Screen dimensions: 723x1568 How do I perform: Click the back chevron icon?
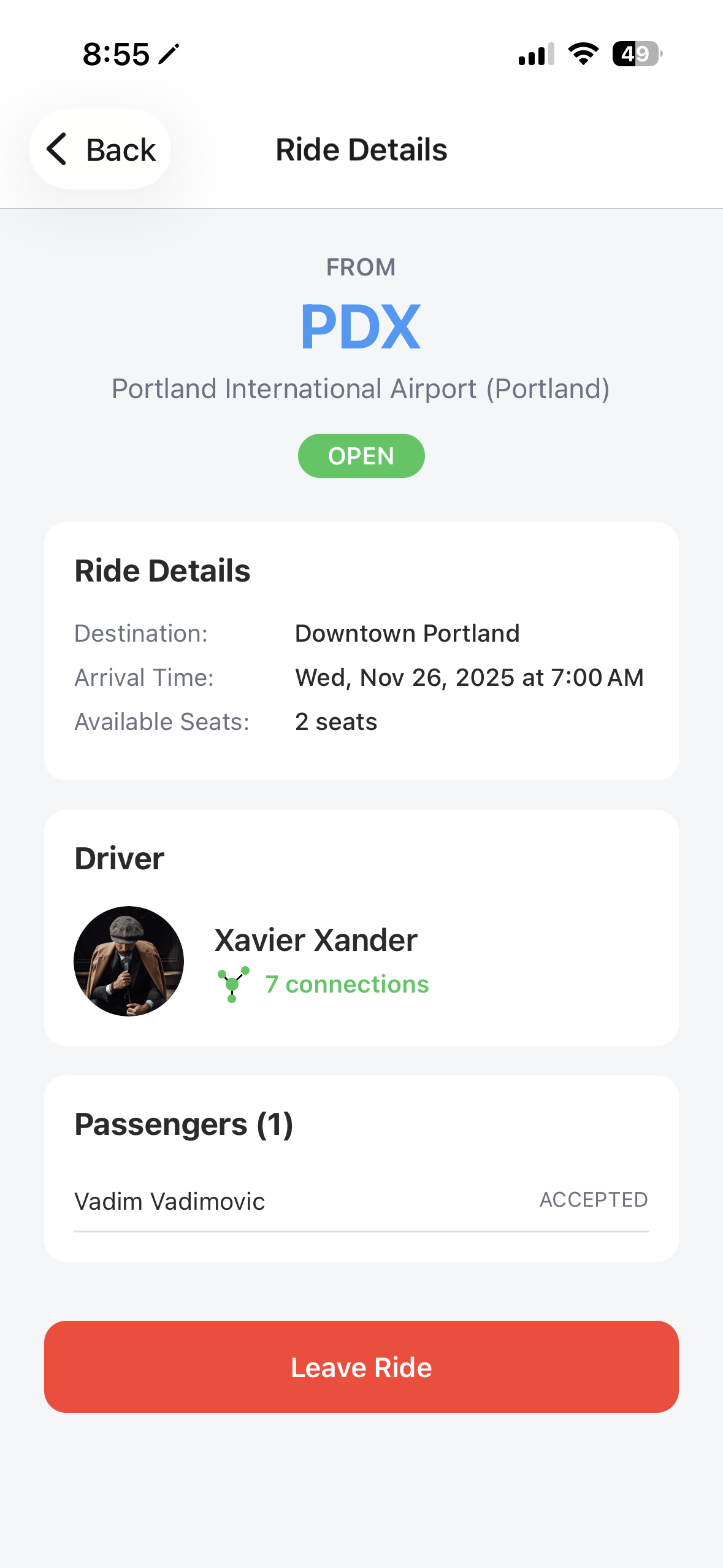click(x=58, y=149)
